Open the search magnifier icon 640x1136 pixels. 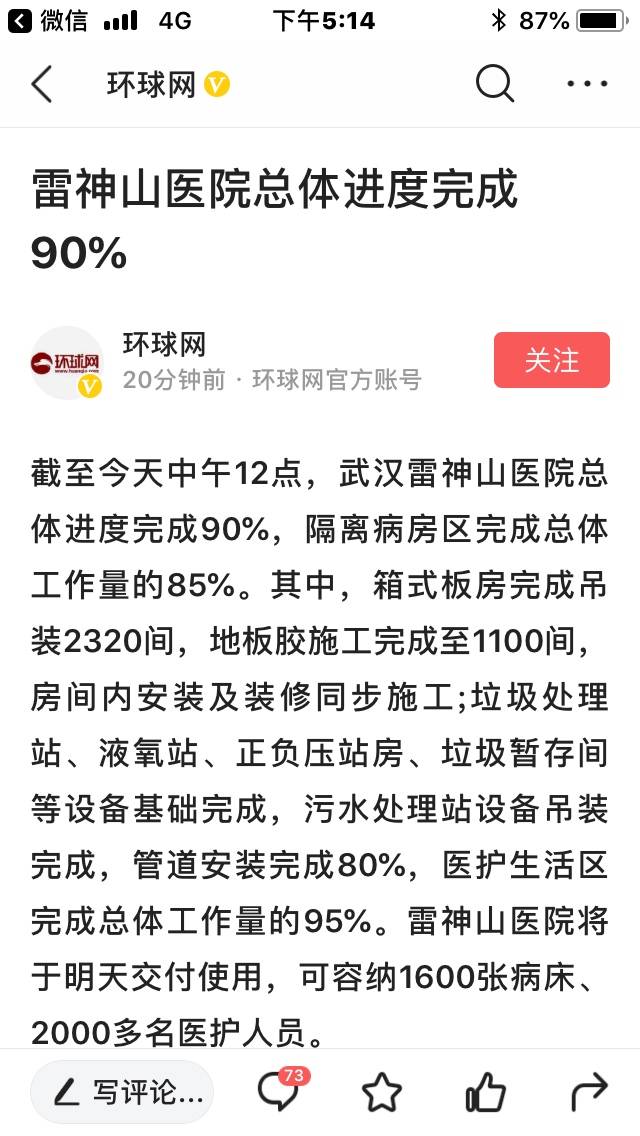pyautogui.click(x=494, y=84)
